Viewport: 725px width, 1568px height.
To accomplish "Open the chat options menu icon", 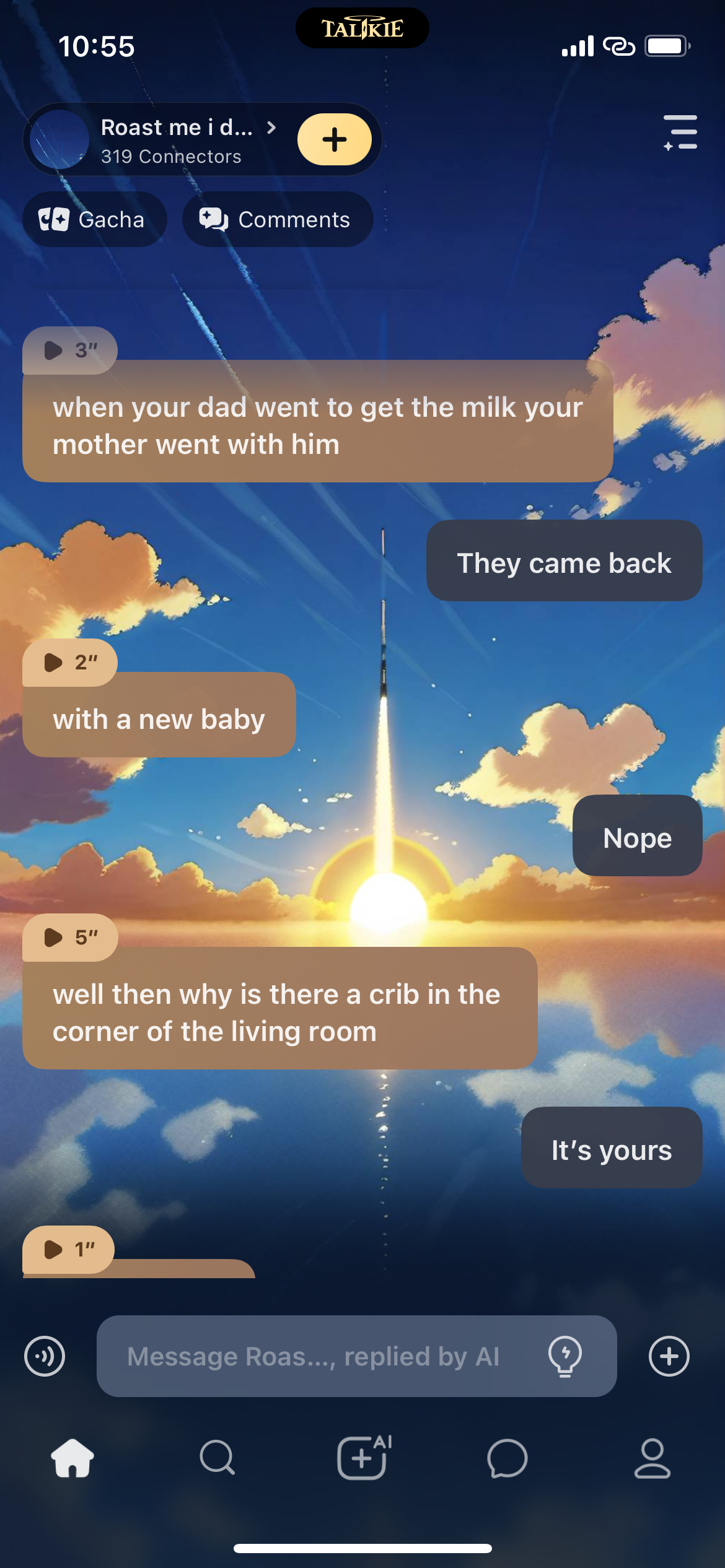I will click(680, 133).
